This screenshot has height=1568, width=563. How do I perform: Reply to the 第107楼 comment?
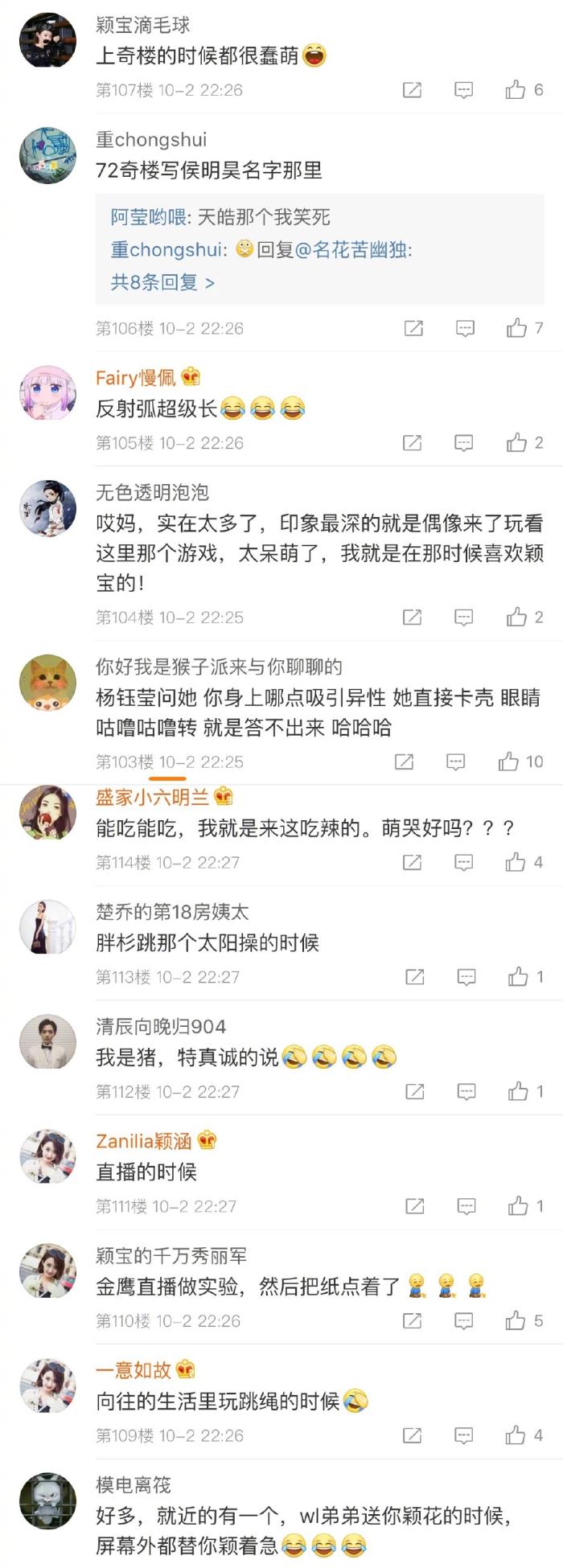click(x=464, y=90)
